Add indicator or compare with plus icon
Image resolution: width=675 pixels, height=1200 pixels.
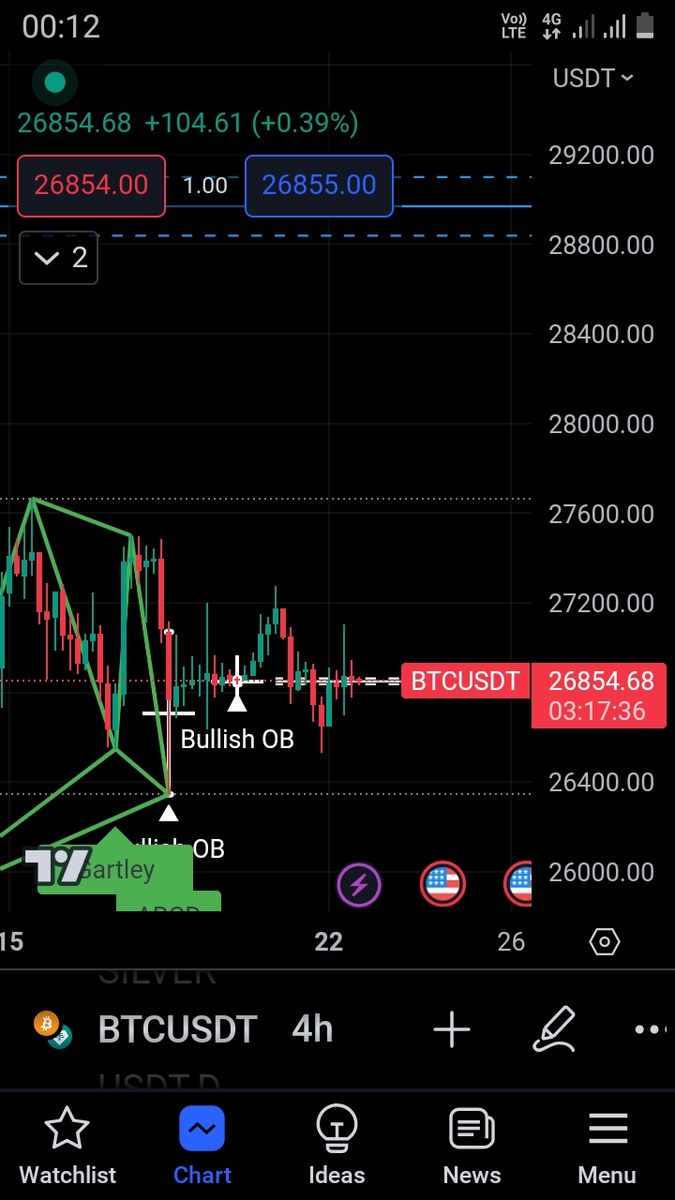pyautogui.click(x=452, y=1029)
